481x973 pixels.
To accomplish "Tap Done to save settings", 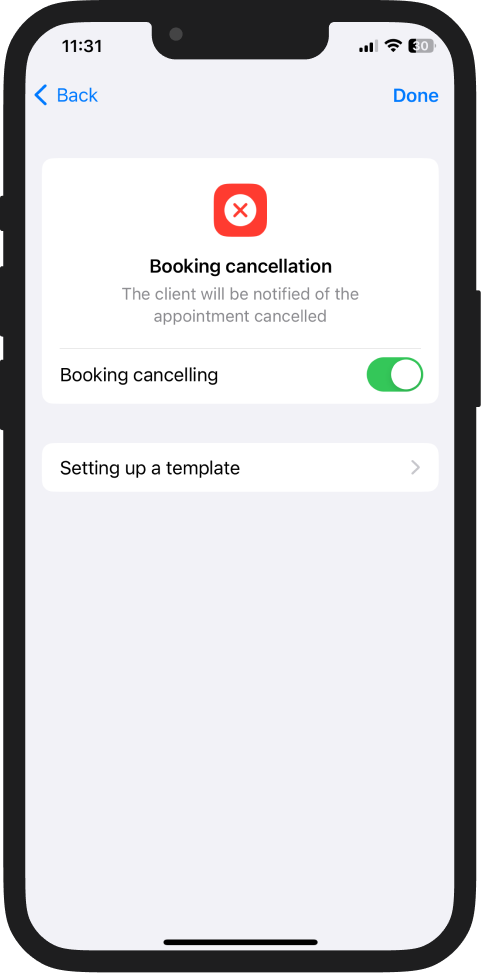I will pyautogui.click(x=415, y=96).
